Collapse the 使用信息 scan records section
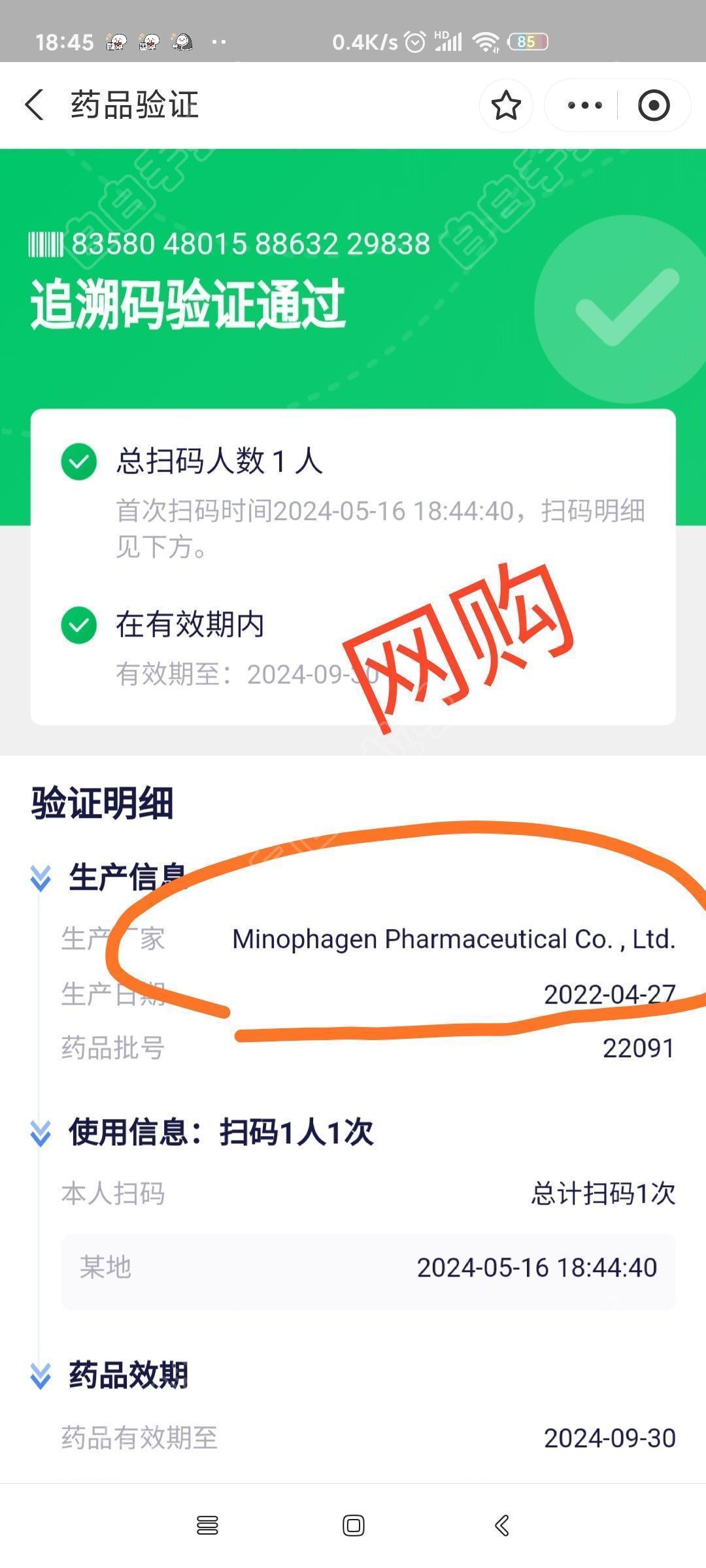706x1568 pixels. (41, 1133)
